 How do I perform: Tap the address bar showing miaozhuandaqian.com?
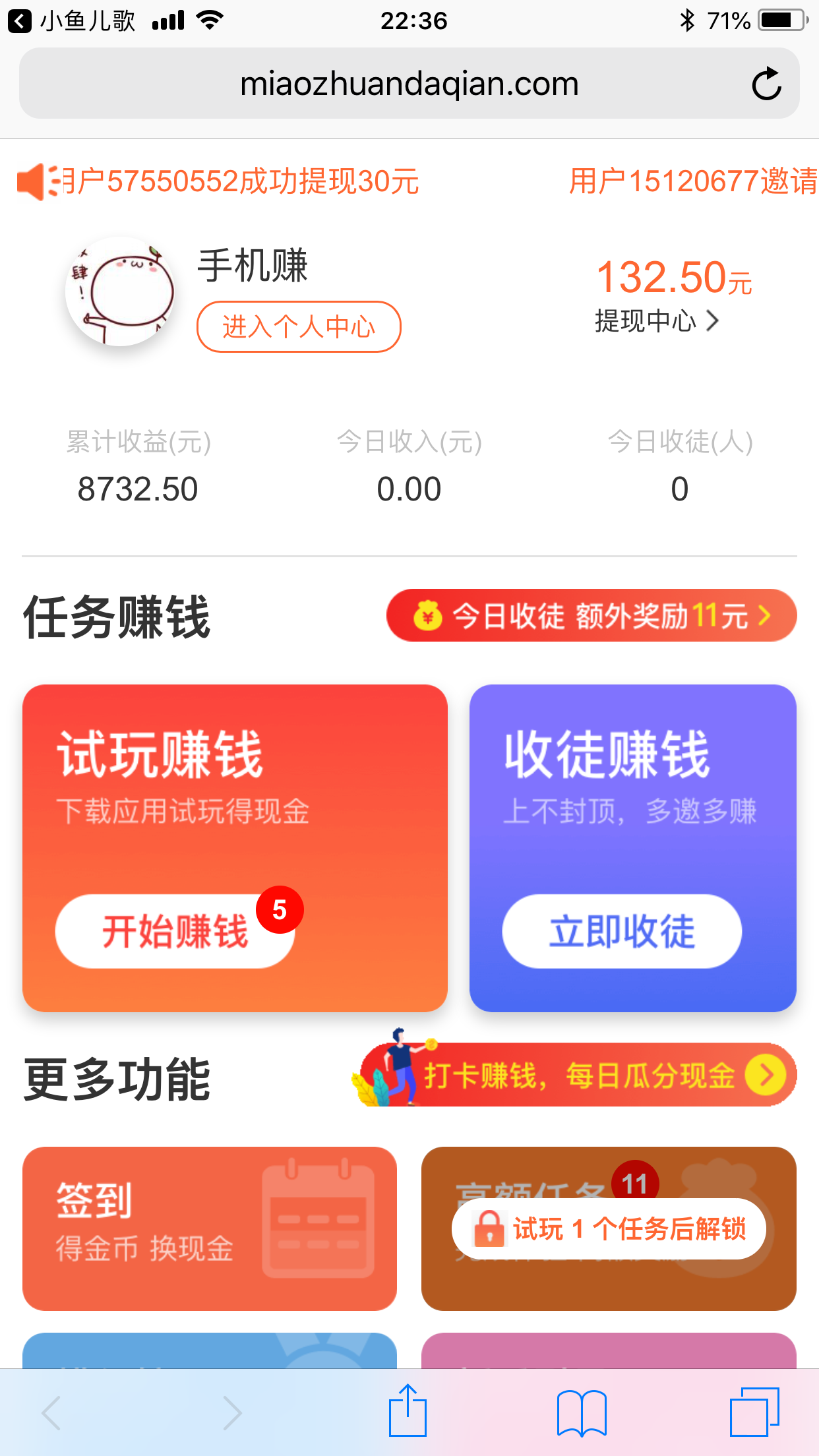(x=409, y=82)
